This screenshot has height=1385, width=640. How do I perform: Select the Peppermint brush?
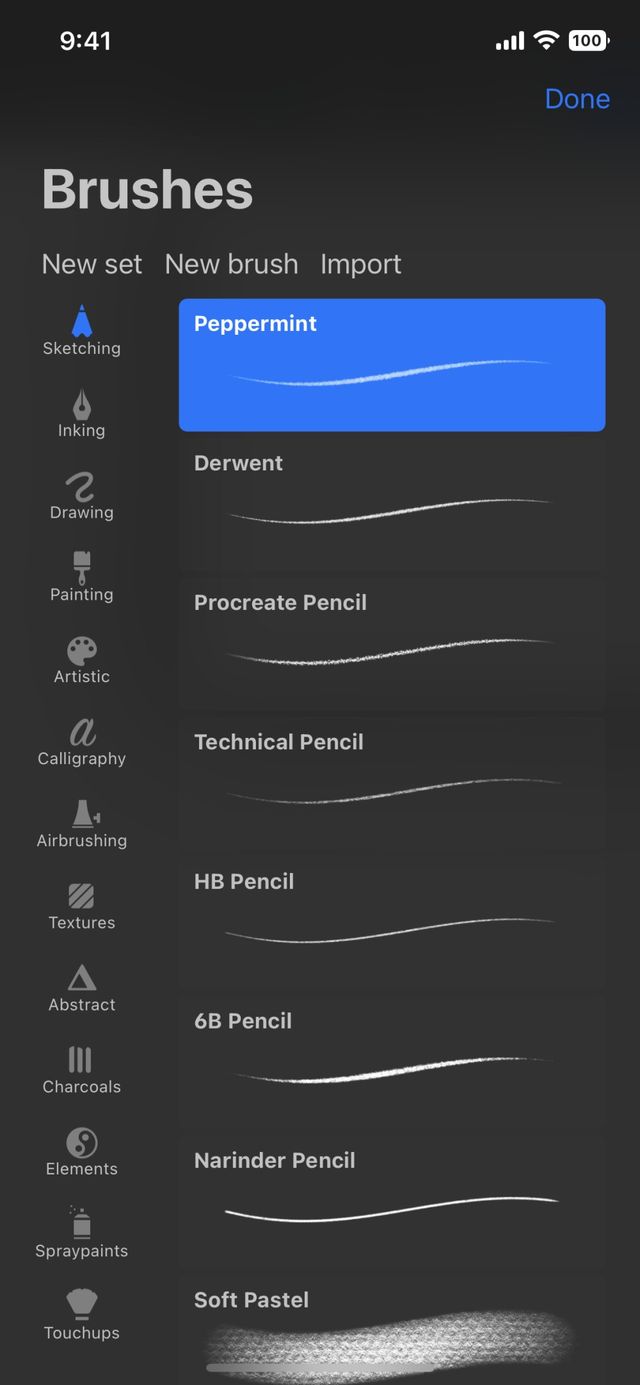pos(392,365)
